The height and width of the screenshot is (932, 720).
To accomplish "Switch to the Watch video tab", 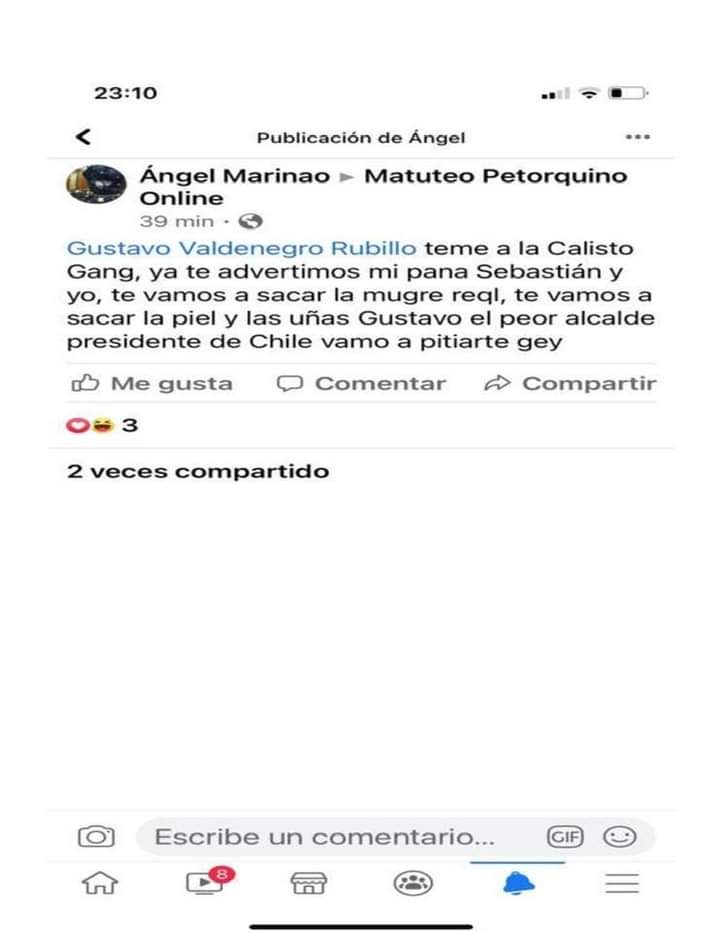I will 204,884.
